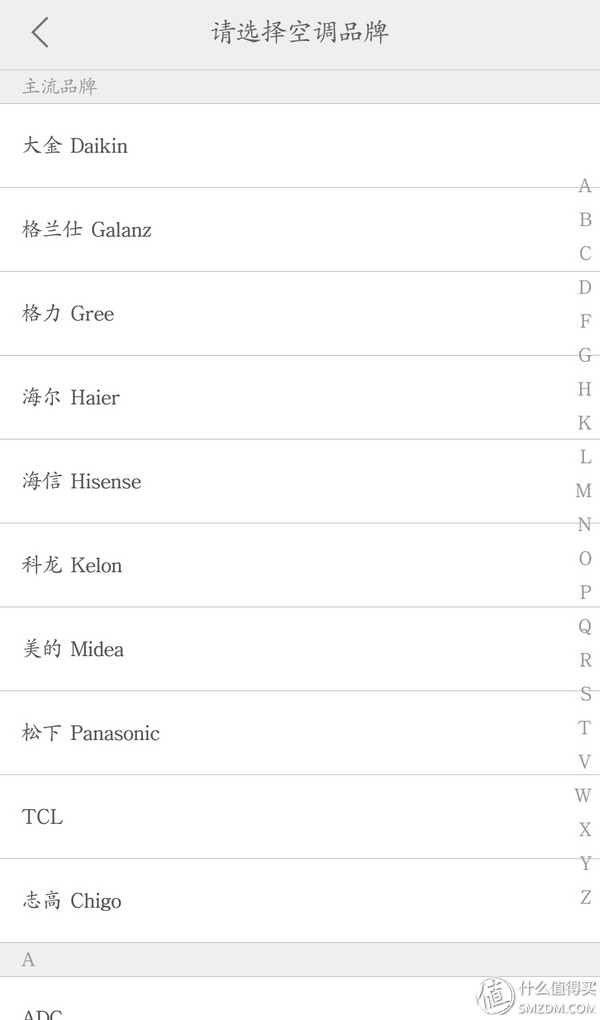Screen dimensions: 600x1020
Task: Jump to letter T in the index
Action: pos(585,728)
